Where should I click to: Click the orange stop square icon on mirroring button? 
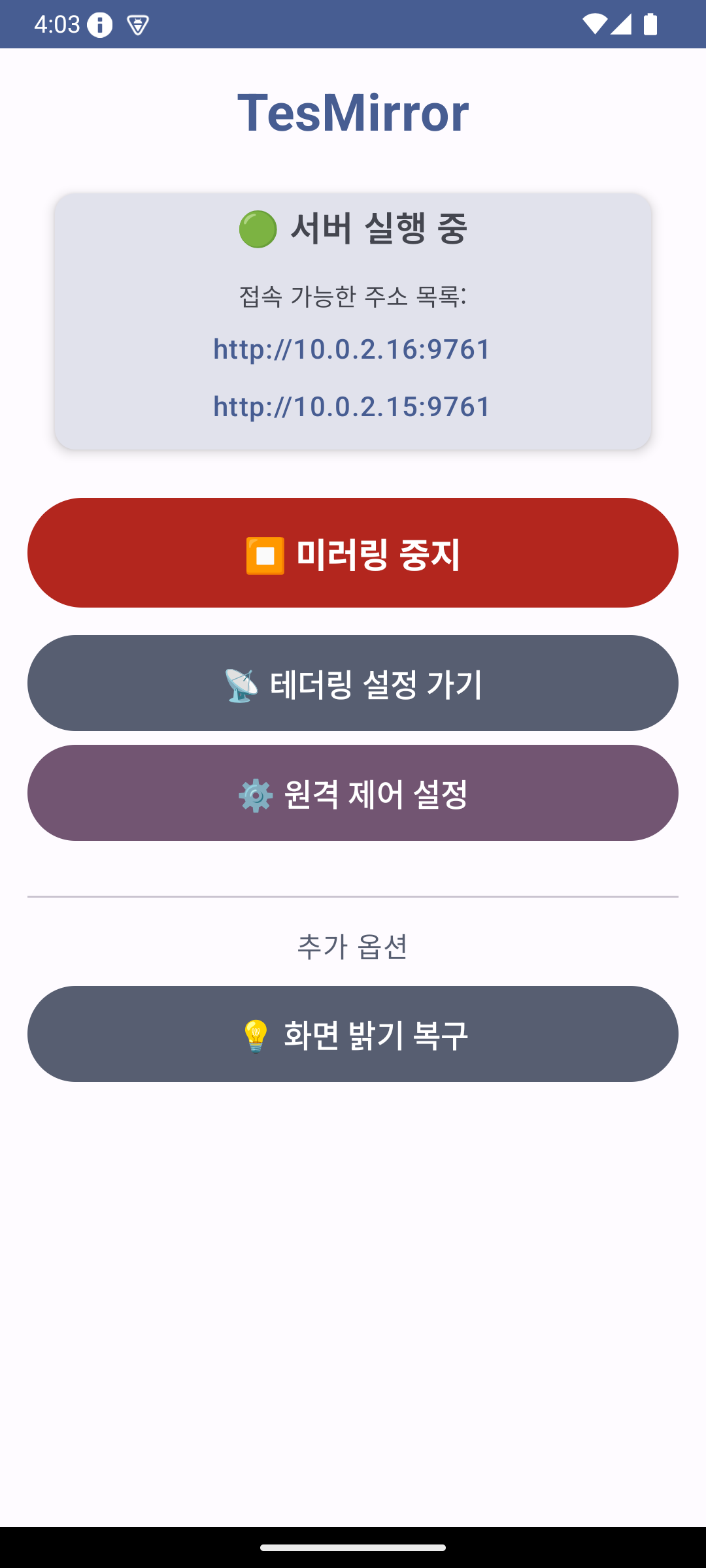[x=264, y=557]
